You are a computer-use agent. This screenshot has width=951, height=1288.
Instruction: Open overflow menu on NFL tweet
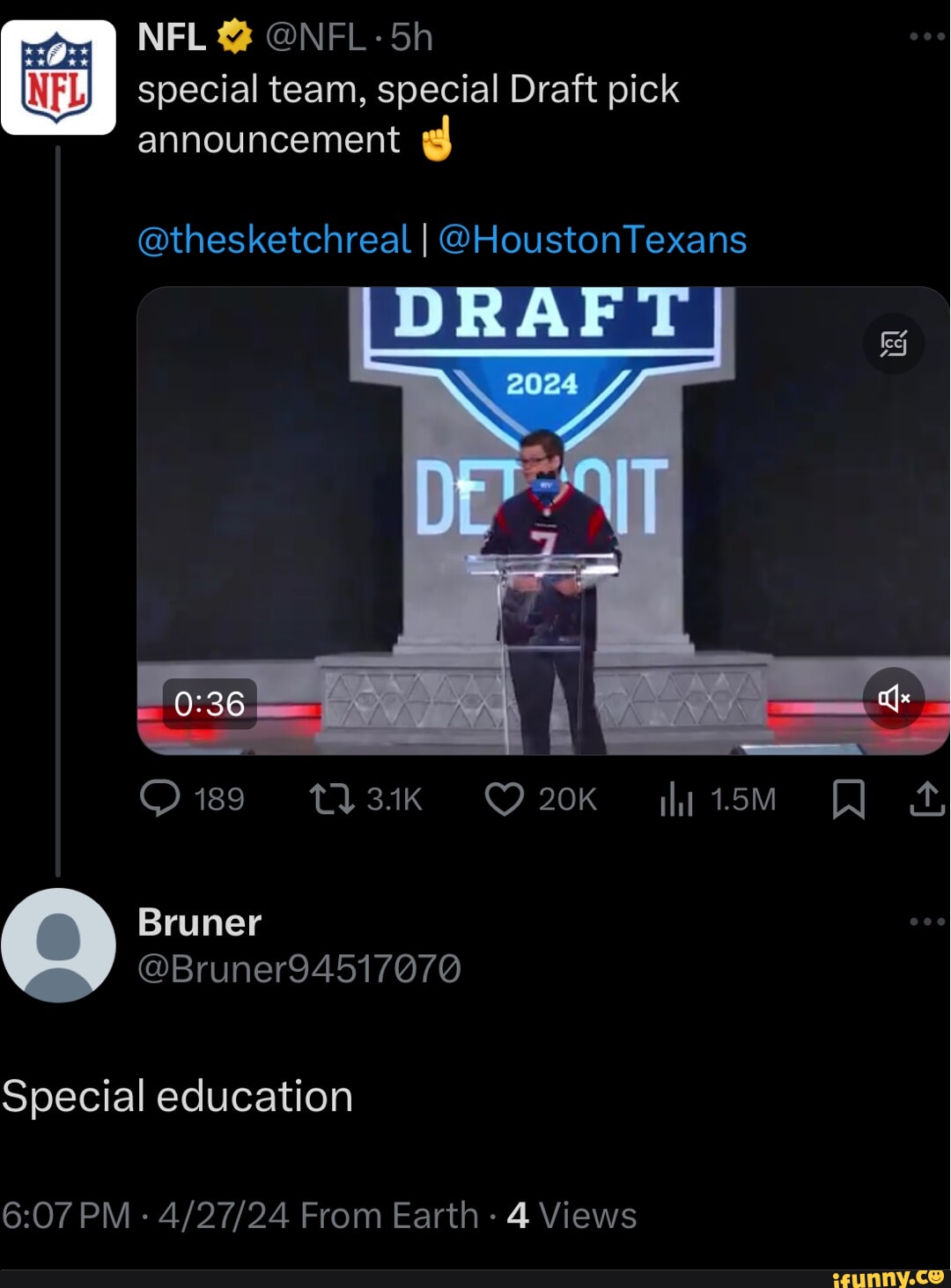(x=926, y=37)
